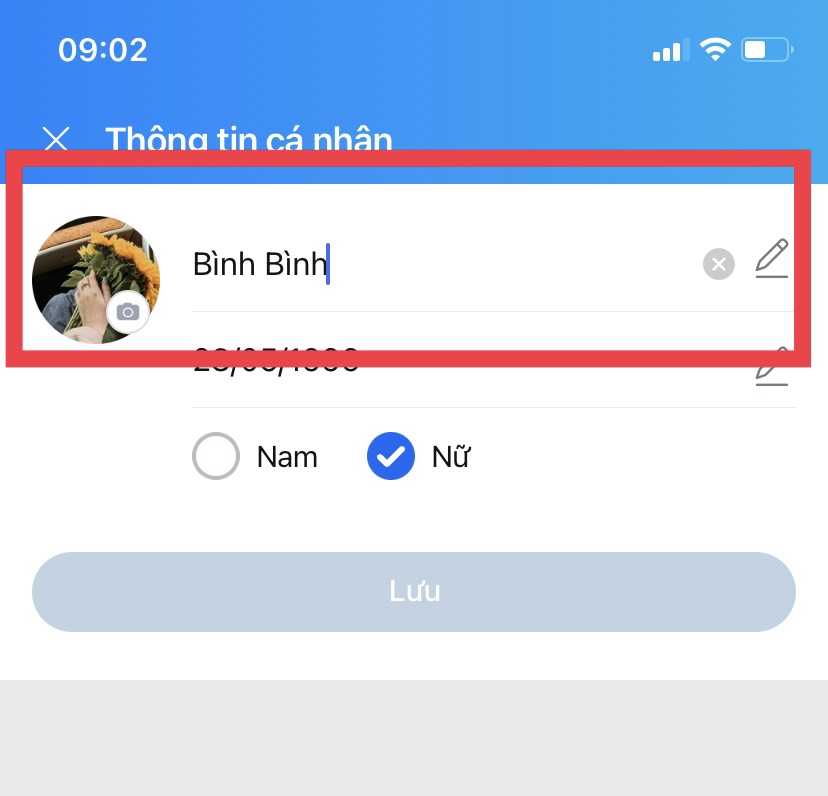Close the Thông tin cá nhân screen
Viewport: 828px width, 796px height.
pyautogui.click(x=56, y=139)
